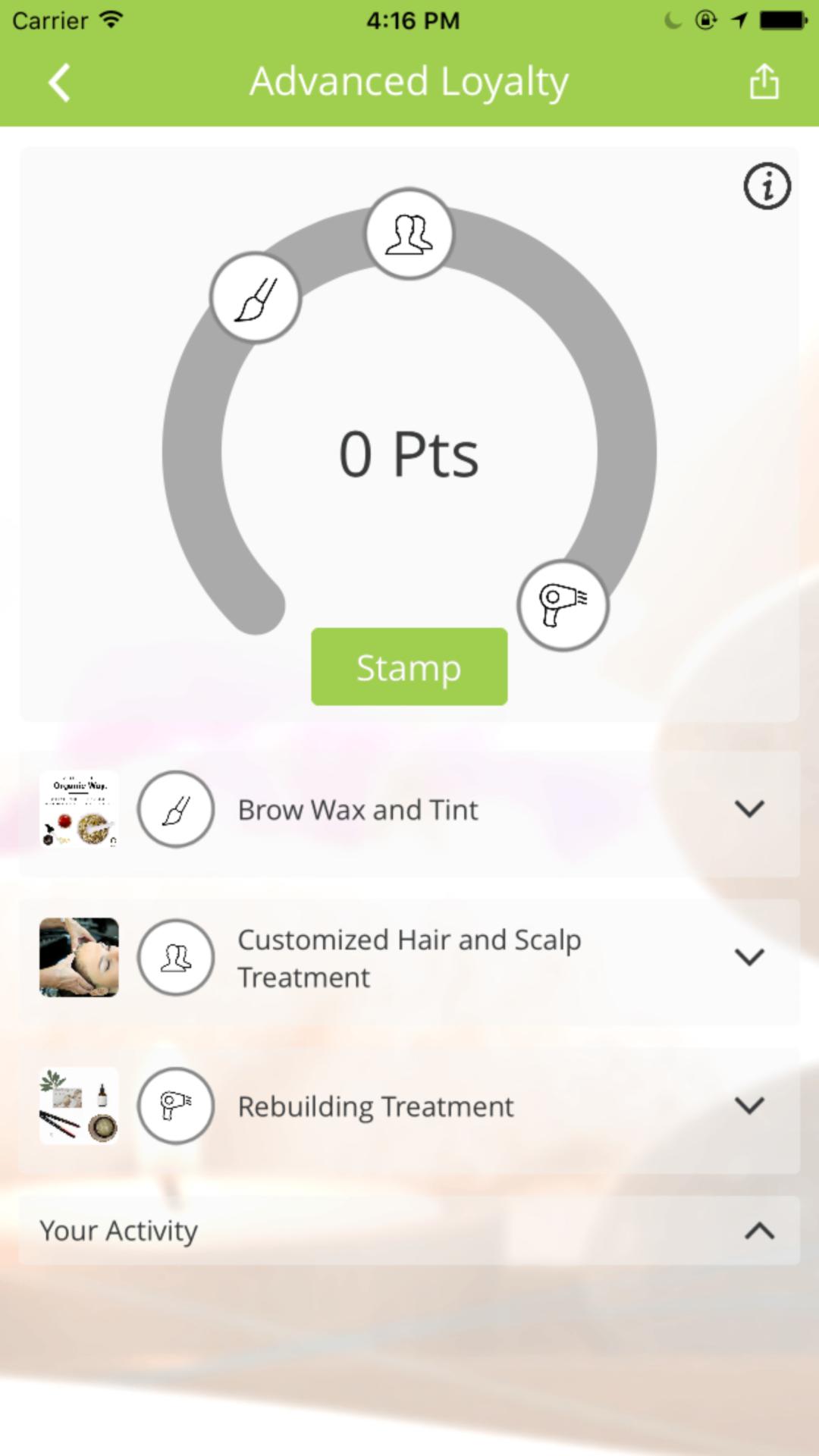The height and width of the screenshot is (1456, 819).
Task: Collapse the Your Activity section
Action: pos(759,1230)
